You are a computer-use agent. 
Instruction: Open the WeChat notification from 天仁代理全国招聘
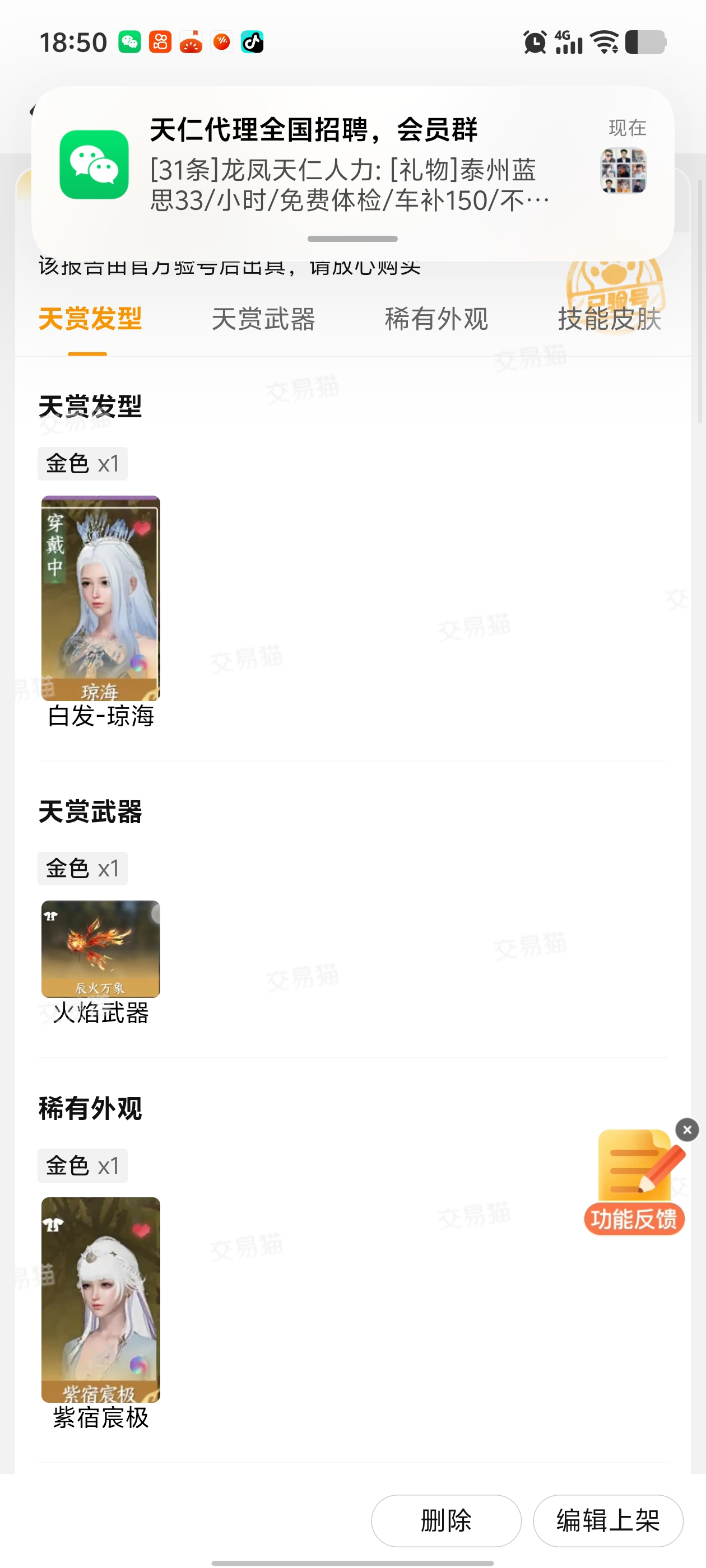[x=352, y=164]
